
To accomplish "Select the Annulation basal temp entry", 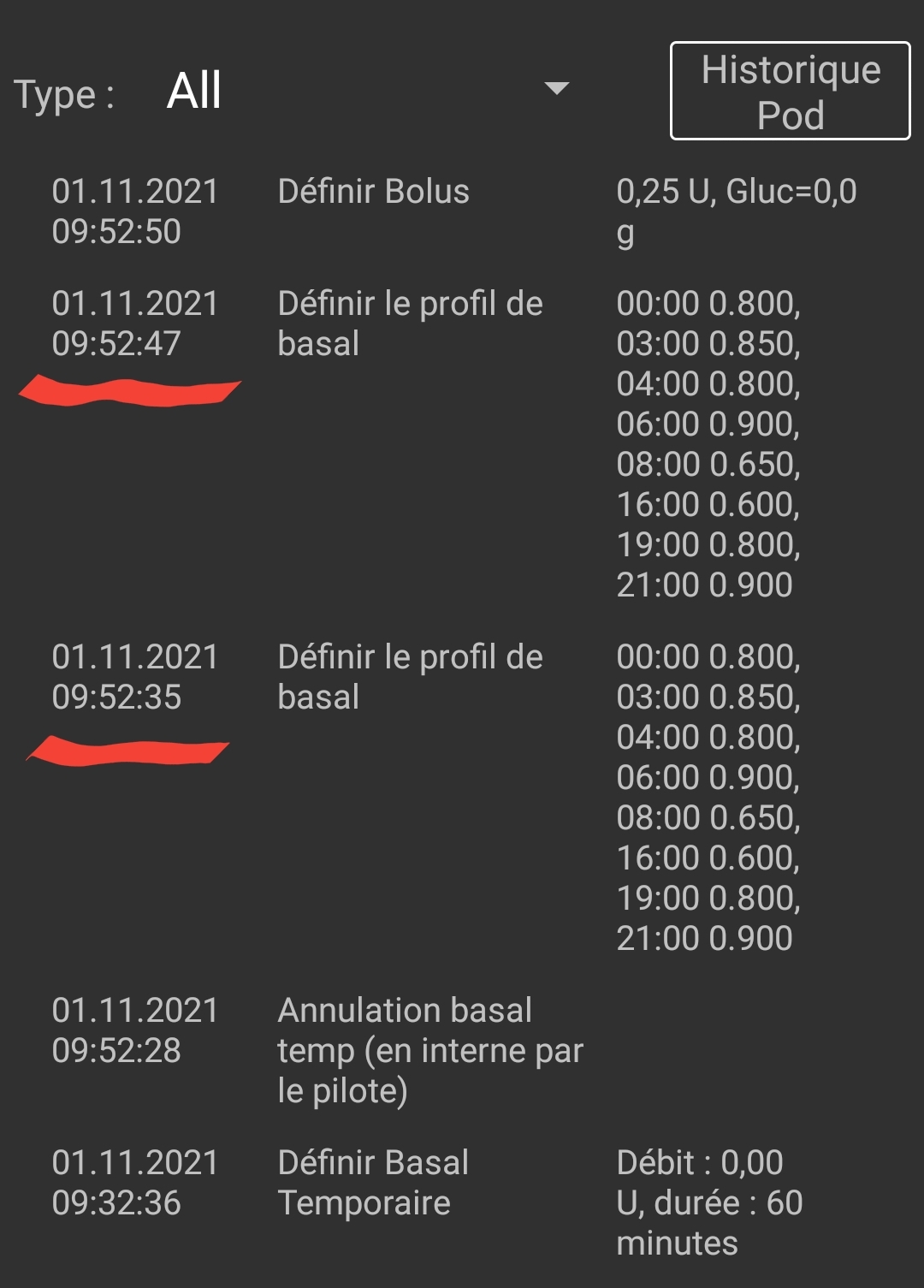I will point(429,1048).
